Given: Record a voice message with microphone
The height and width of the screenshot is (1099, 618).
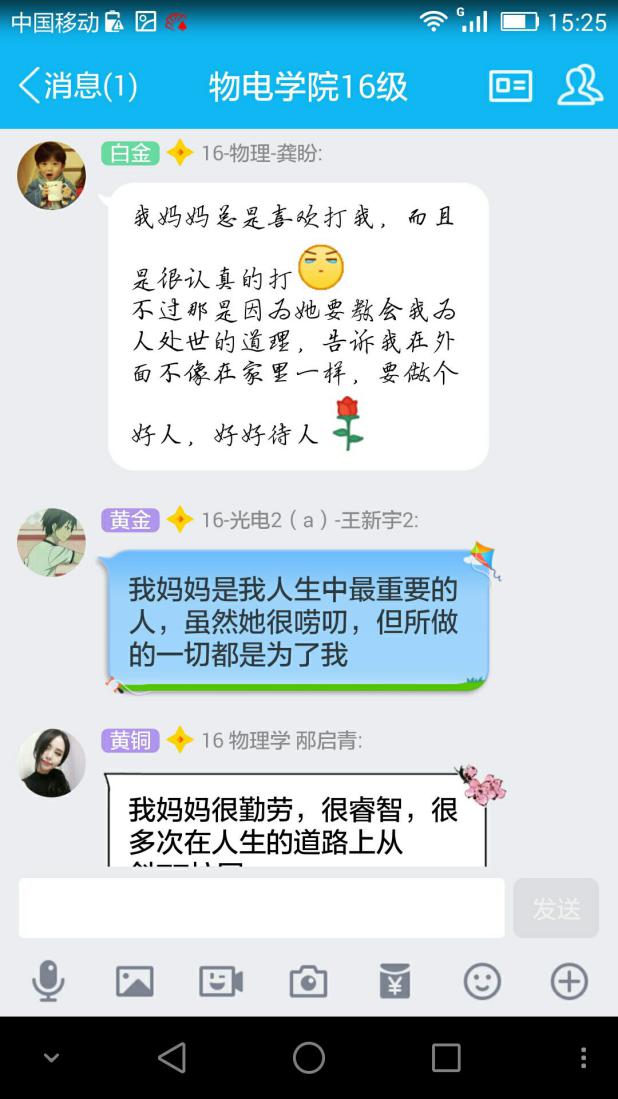Looking at the screenshot, I should coord(48,981).
